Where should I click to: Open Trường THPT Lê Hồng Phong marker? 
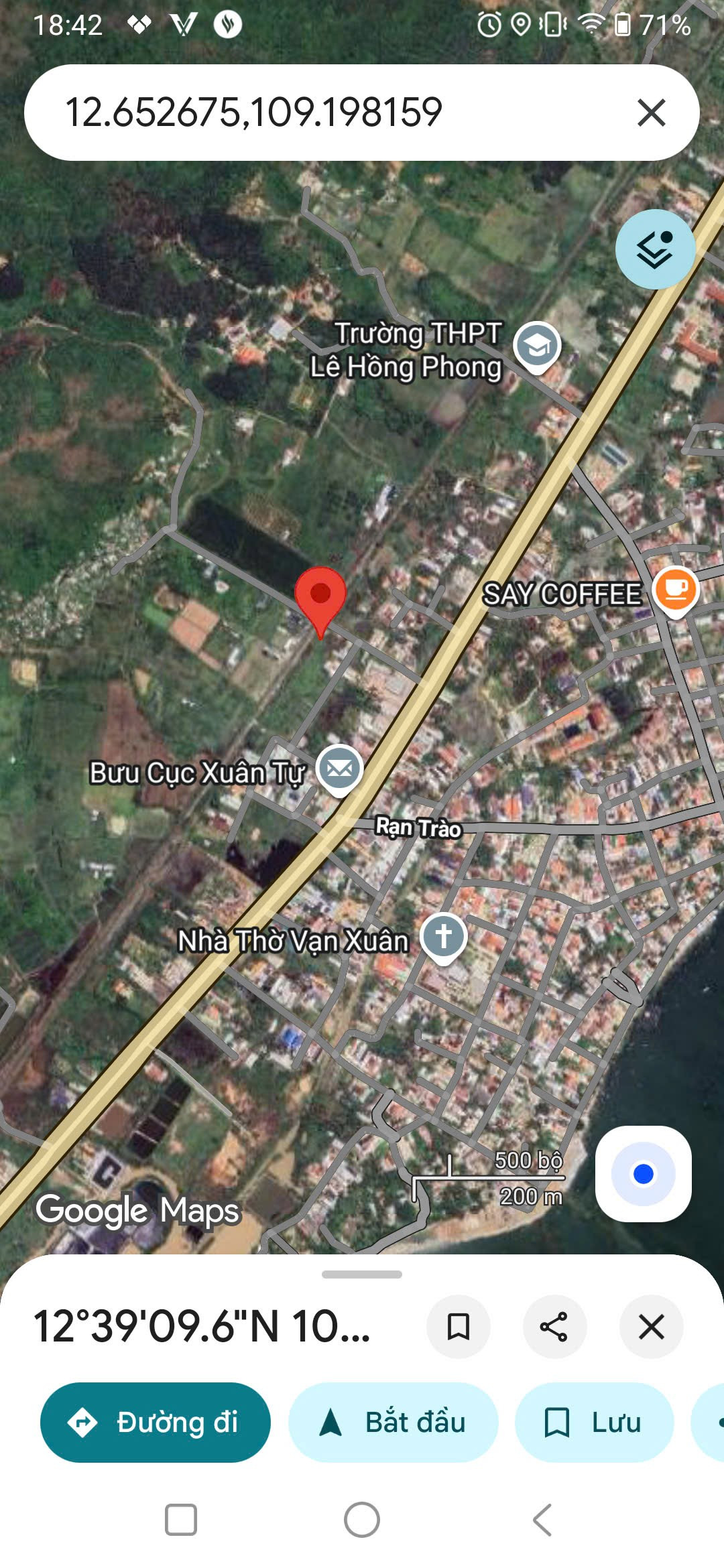[x=537, y=347]
